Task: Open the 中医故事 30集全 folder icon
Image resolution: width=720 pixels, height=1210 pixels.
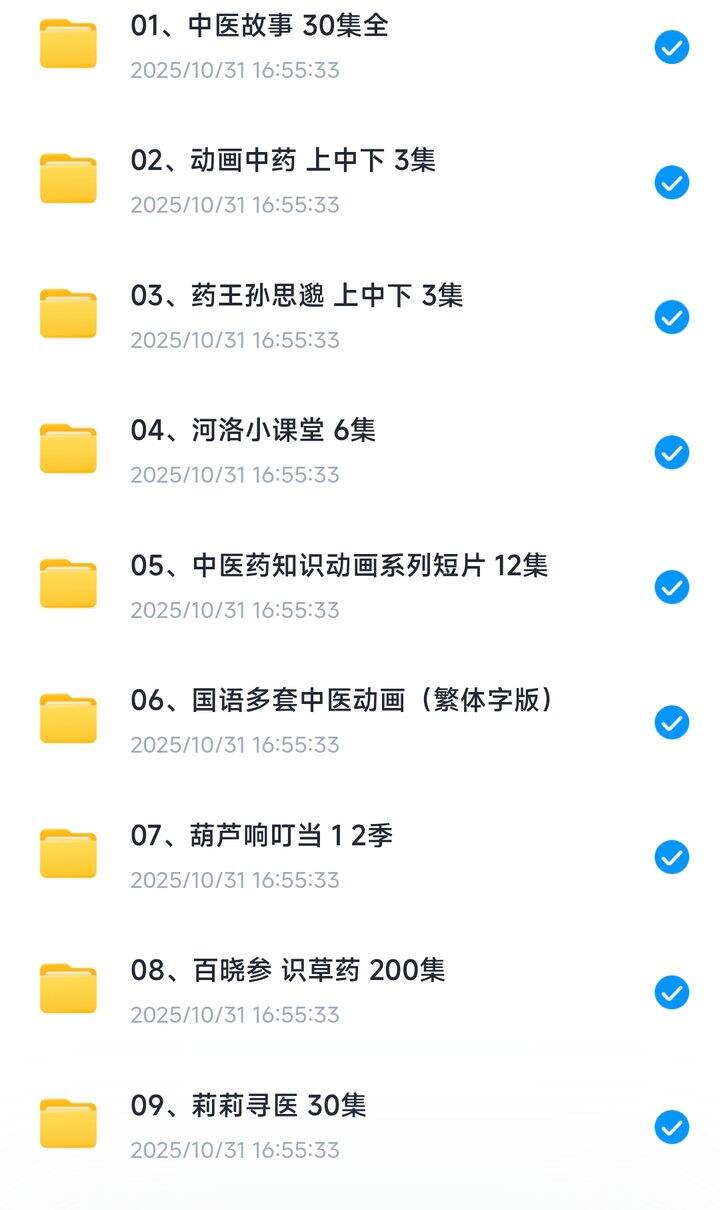Action: click(x=66, y=45)
